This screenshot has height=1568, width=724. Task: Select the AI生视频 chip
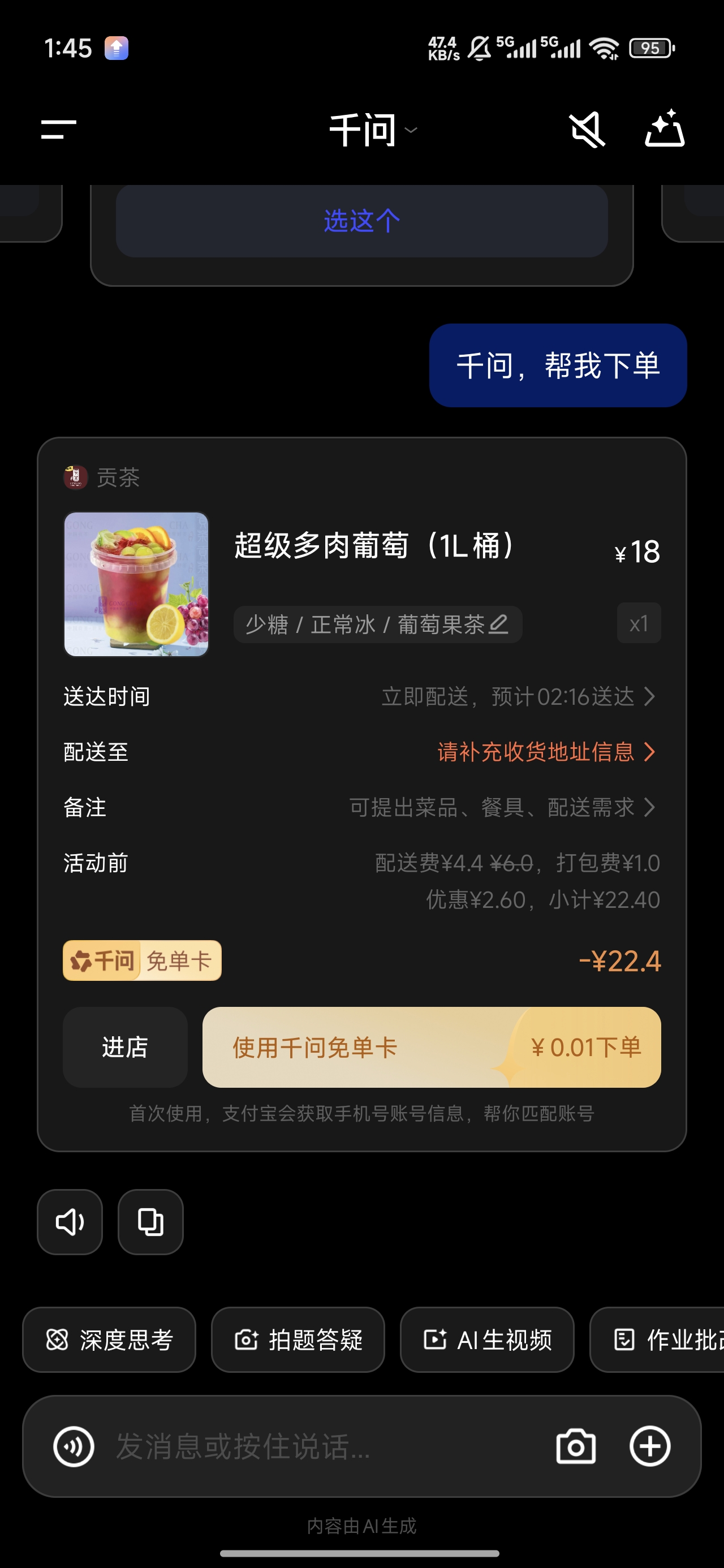point(487,1339)
